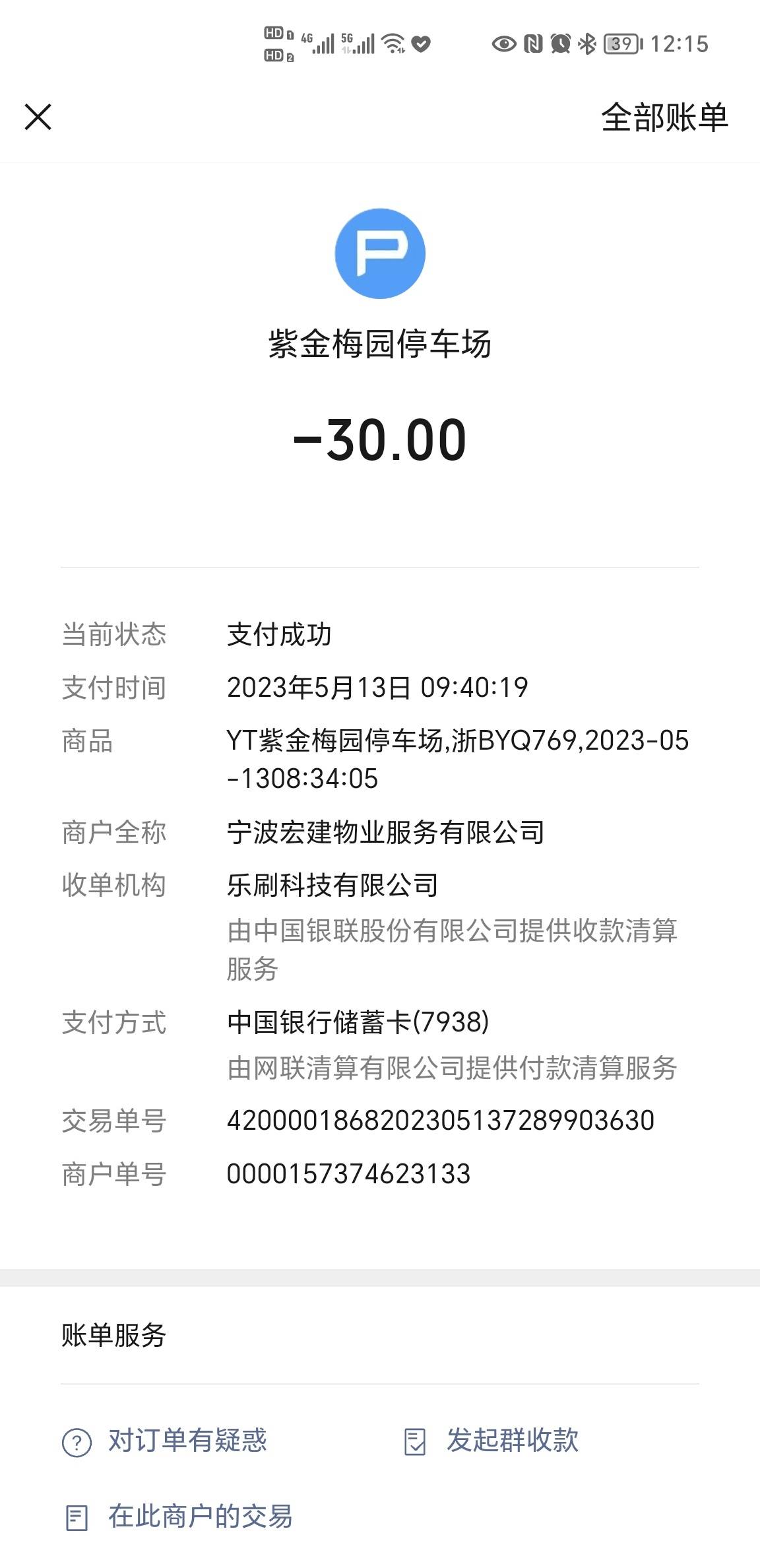Screen dimensions: 760x1568
Task: Open 全部账单 (all bills)
Action: click(x=664, y=117)
